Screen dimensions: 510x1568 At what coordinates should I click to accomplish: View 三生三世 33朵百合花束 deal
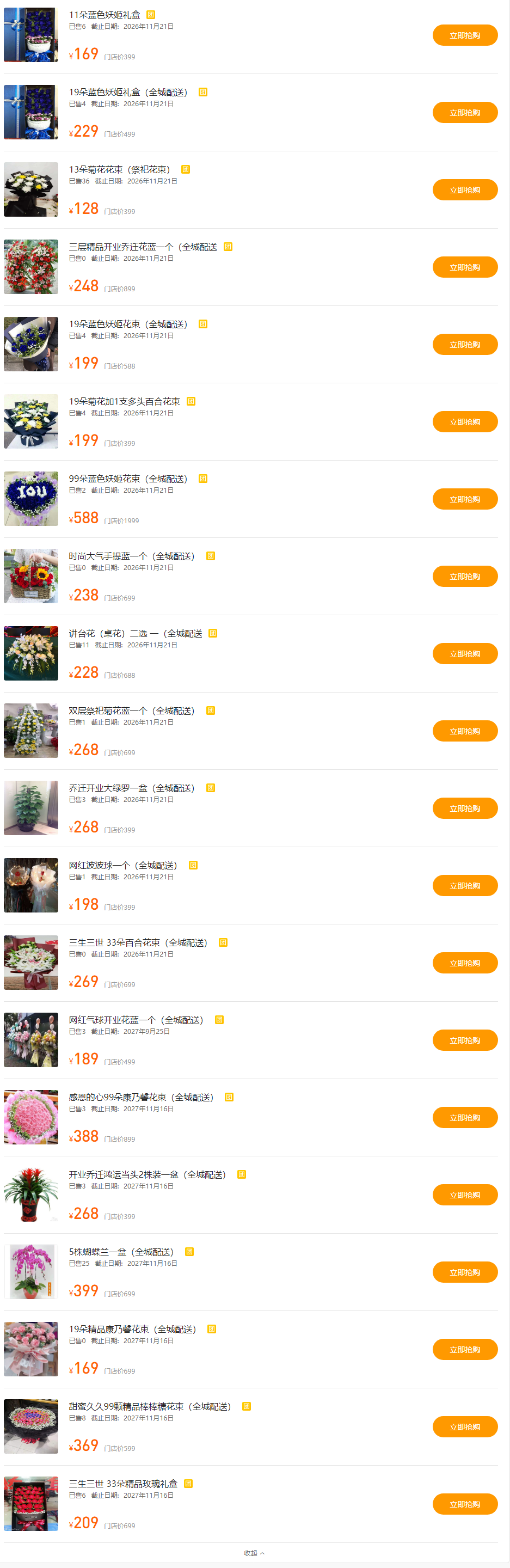point(138,943)
